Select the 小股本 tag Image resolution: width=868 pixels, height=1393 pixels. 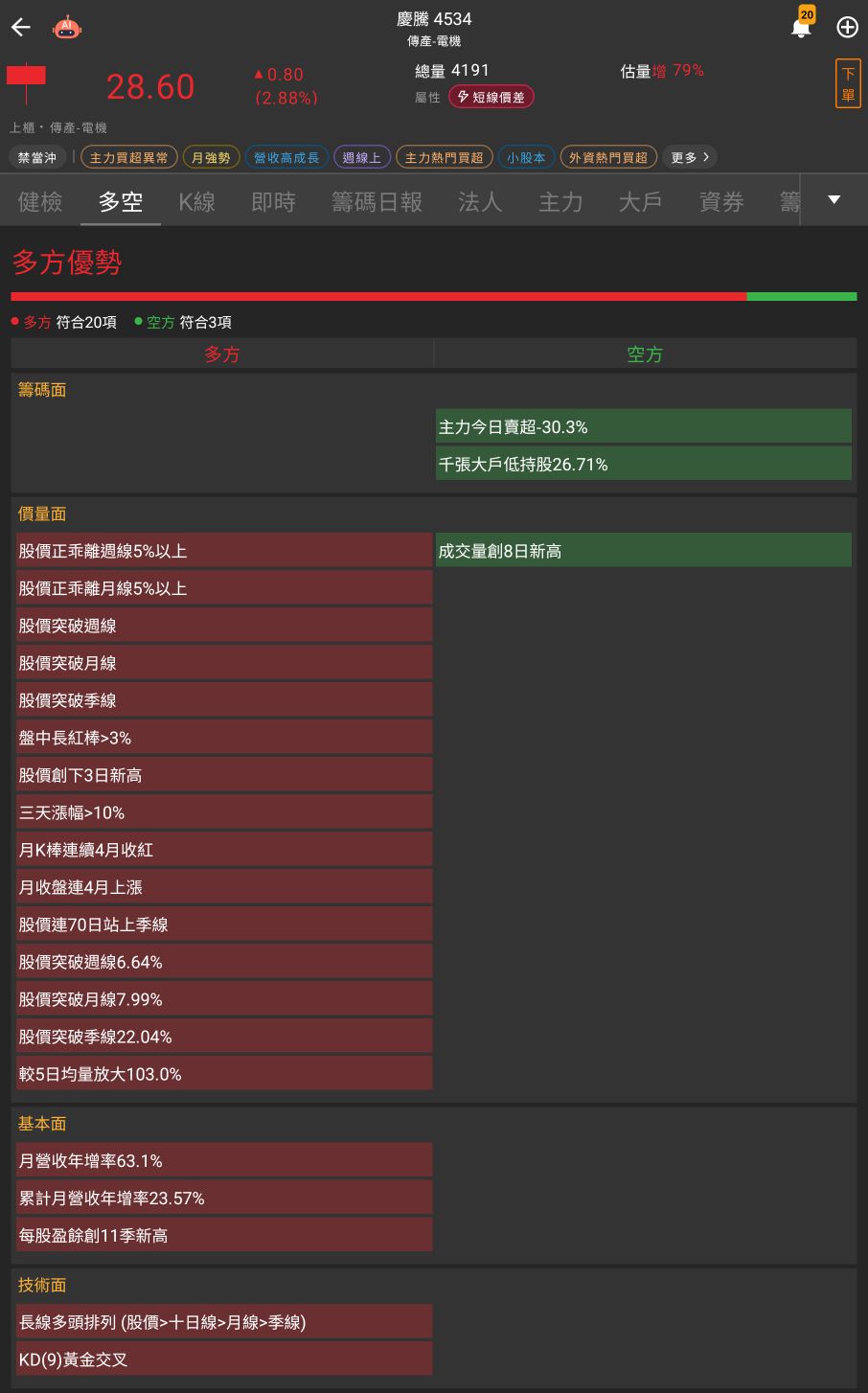[526, 157]
